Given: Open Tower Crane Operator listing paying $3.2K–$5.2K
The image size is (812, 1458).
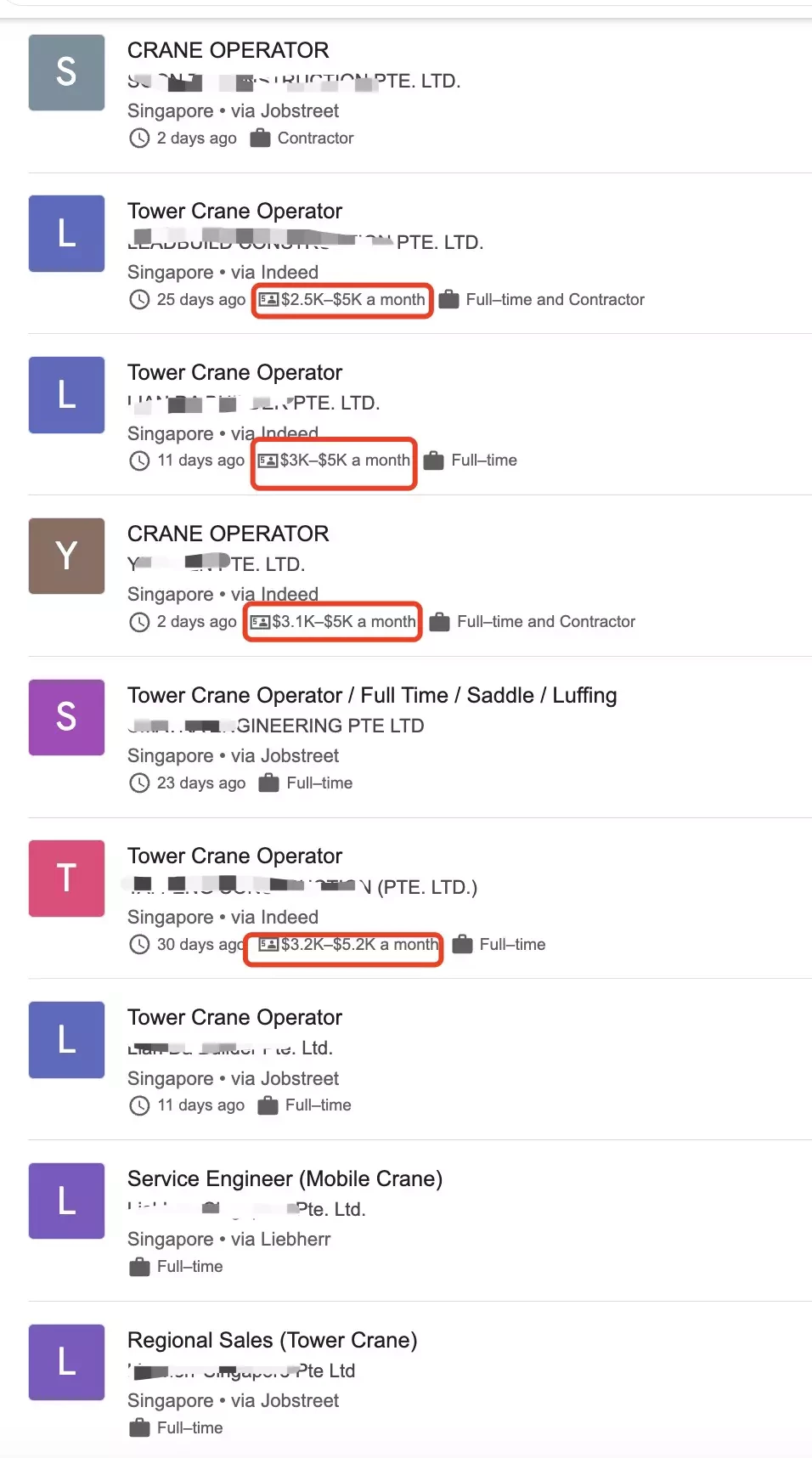Looking at the screenshot, I should tap(234, 856).
